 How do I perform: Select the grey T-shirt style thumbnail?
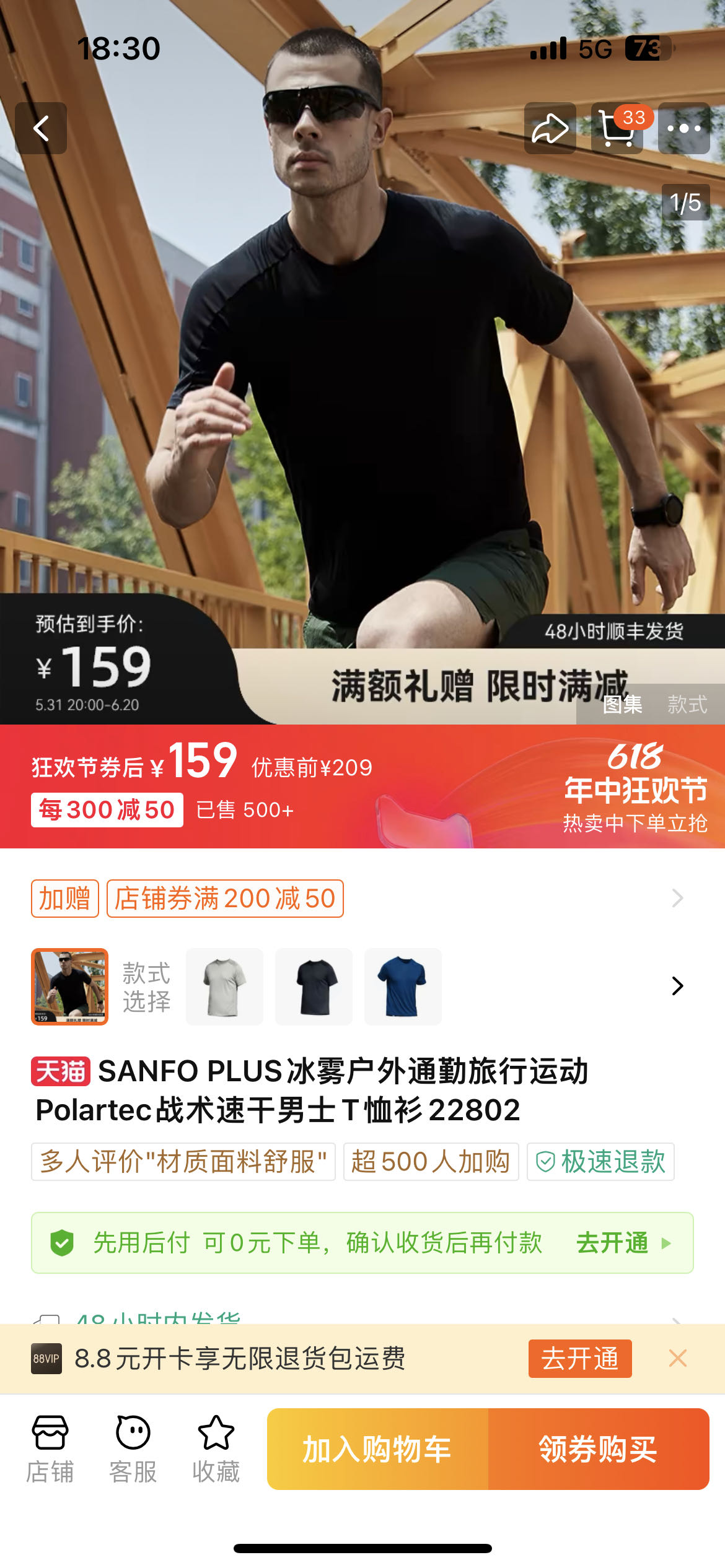coord(224,987)
